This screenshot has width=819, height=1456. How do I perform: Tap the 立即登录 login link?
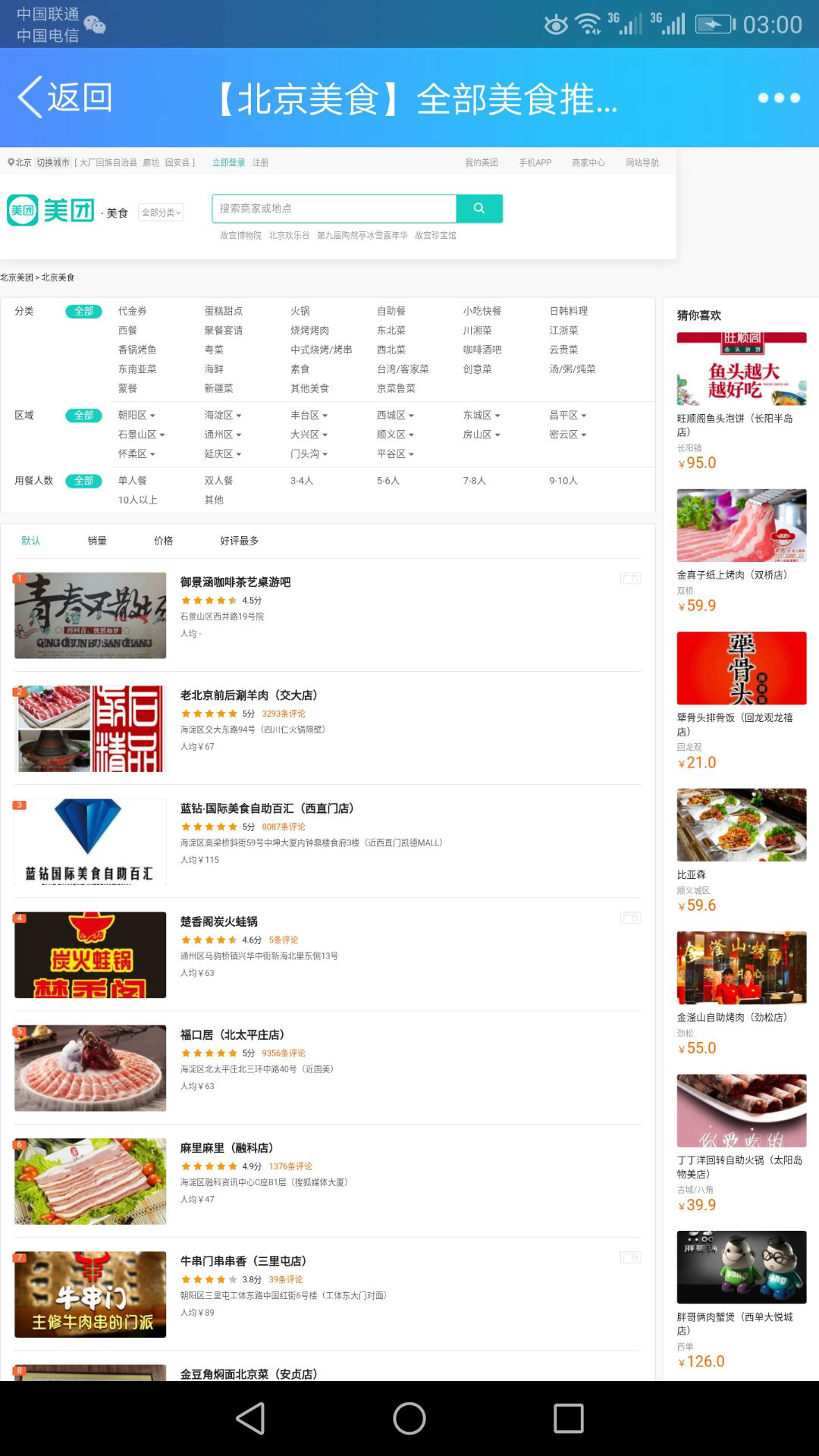(x=228, y=162)
